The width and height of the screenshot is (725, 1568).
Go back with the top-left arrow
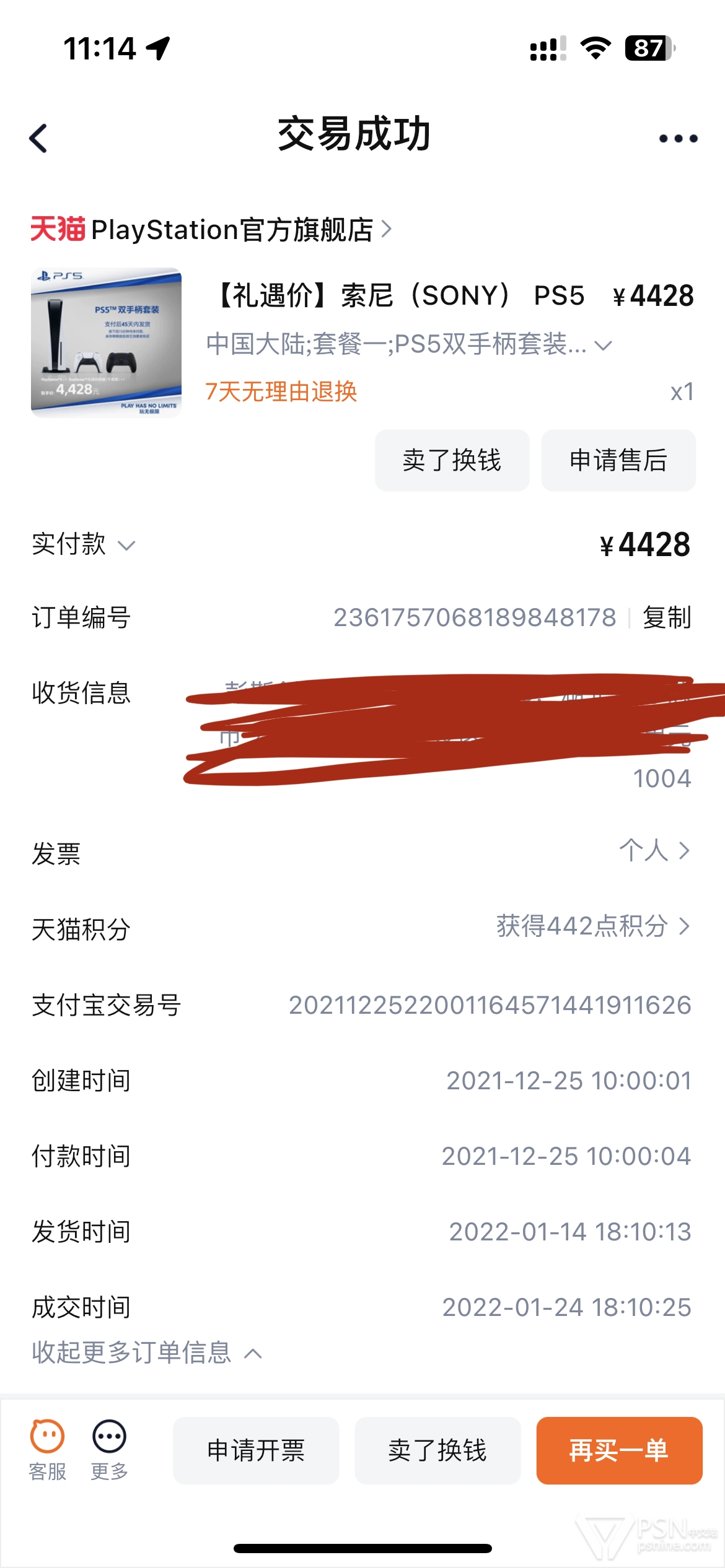pos(38,138)
